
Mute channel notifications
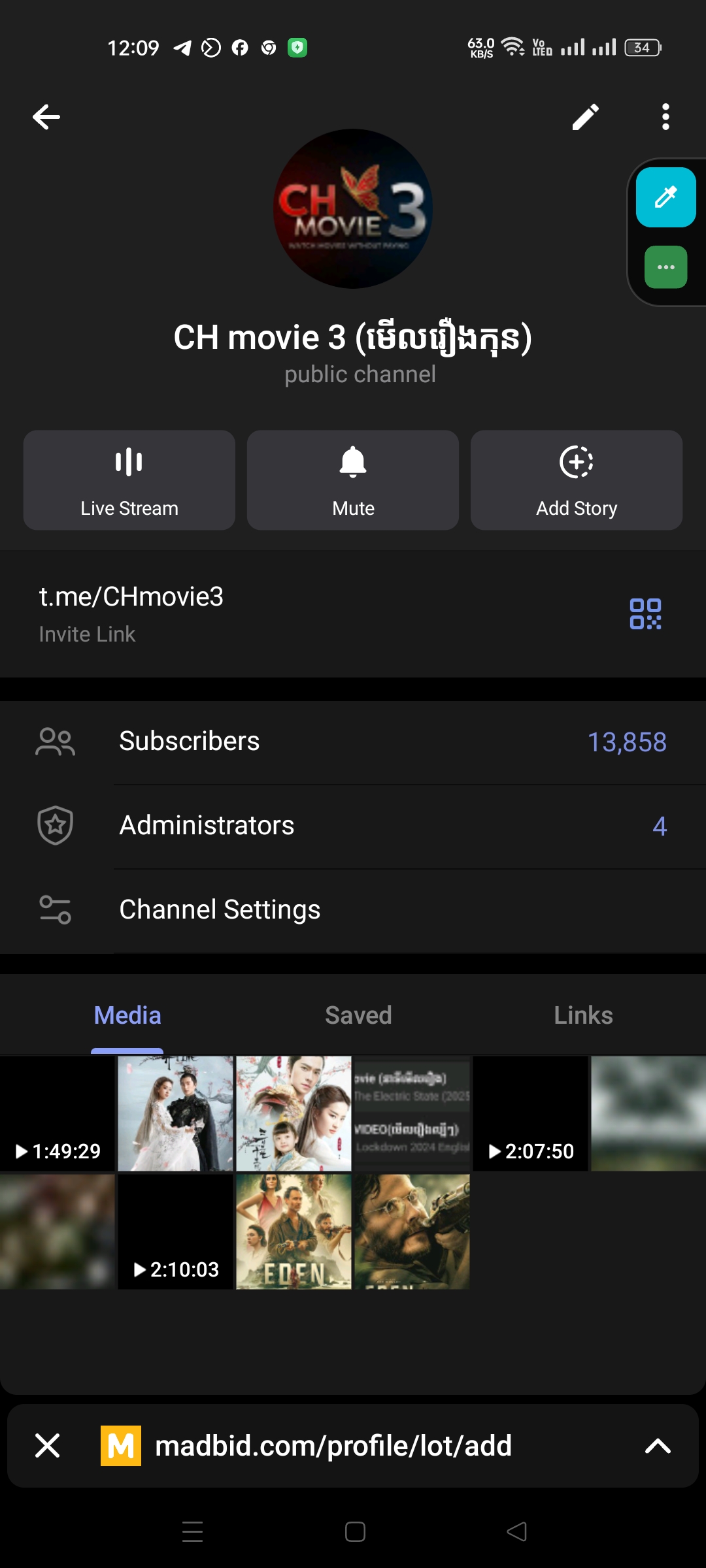353,480
